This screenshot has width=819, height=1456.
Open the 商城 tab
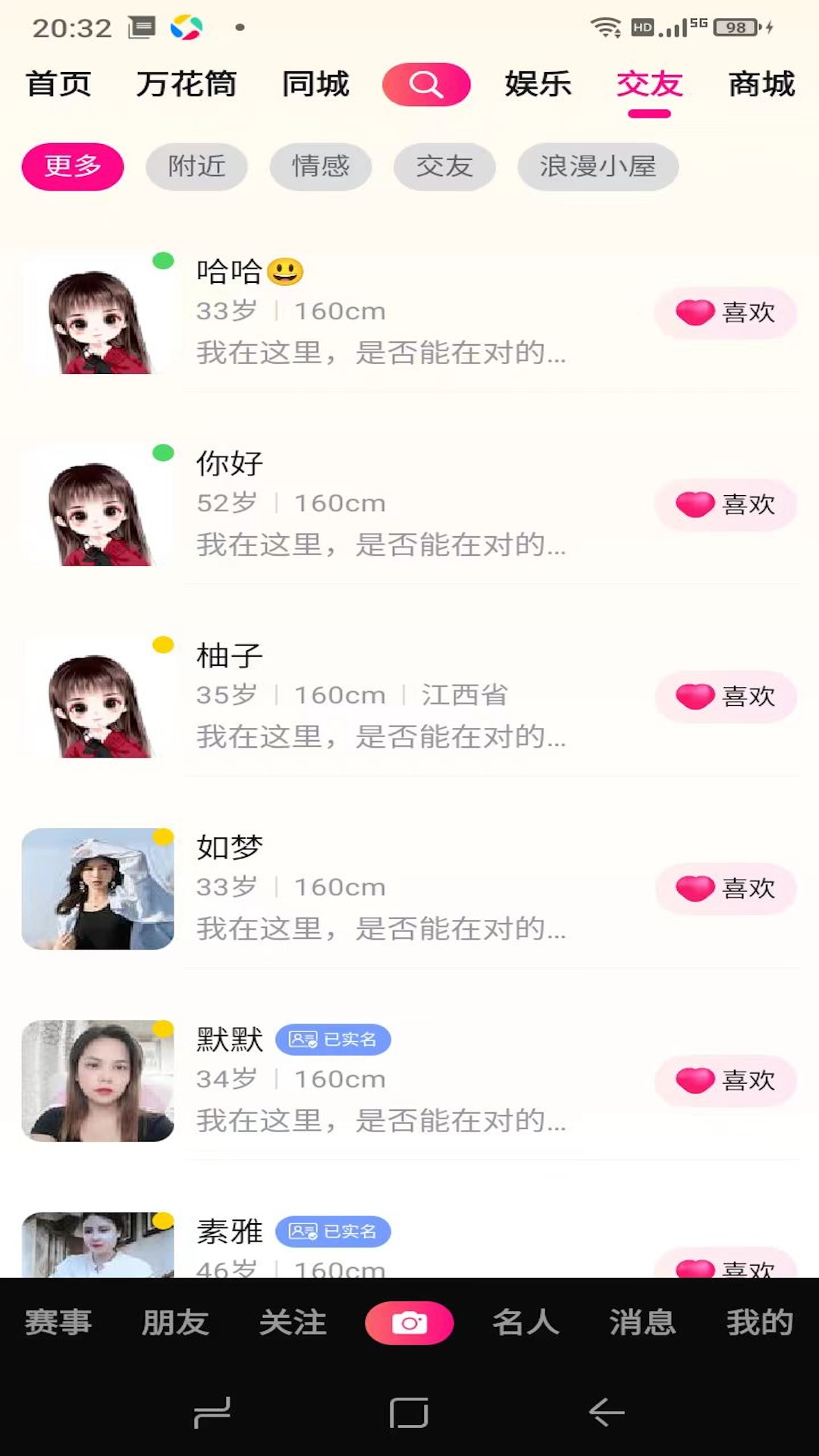click(761, 84)
